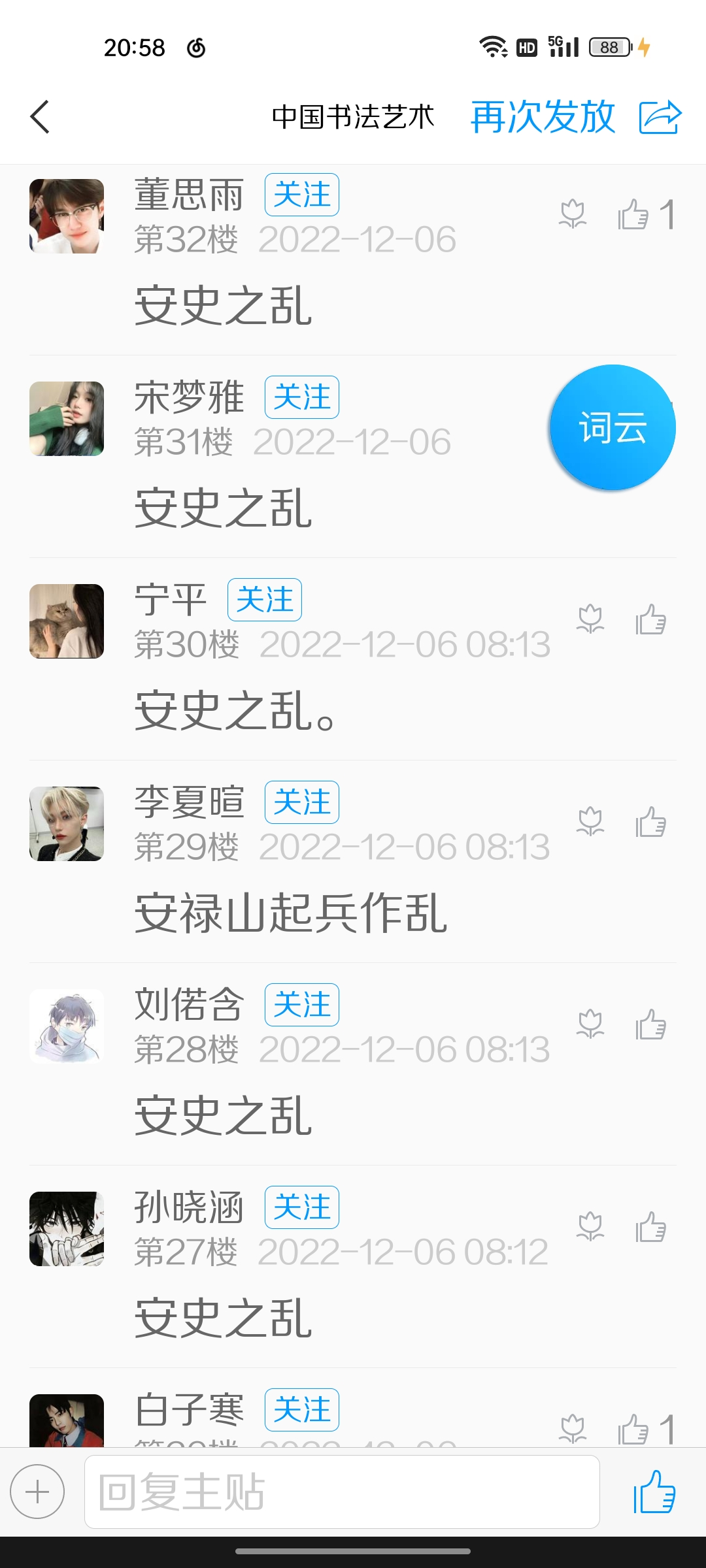Tap 再次发放 in the header
The width and height of the screenshot is (706, 1568).
543,117
